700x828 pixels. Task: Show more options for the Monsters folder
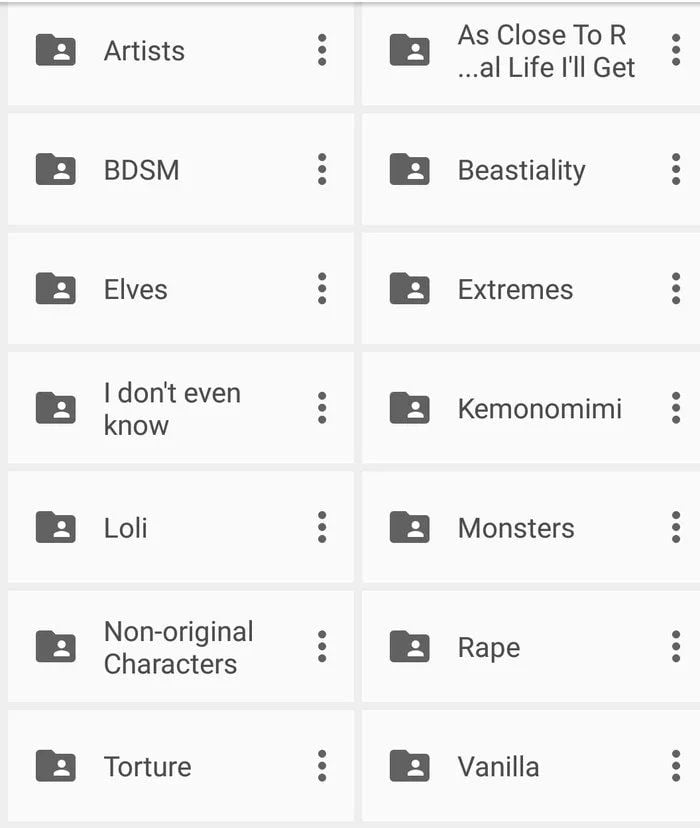pyautogui.click(x=676, y=527)
